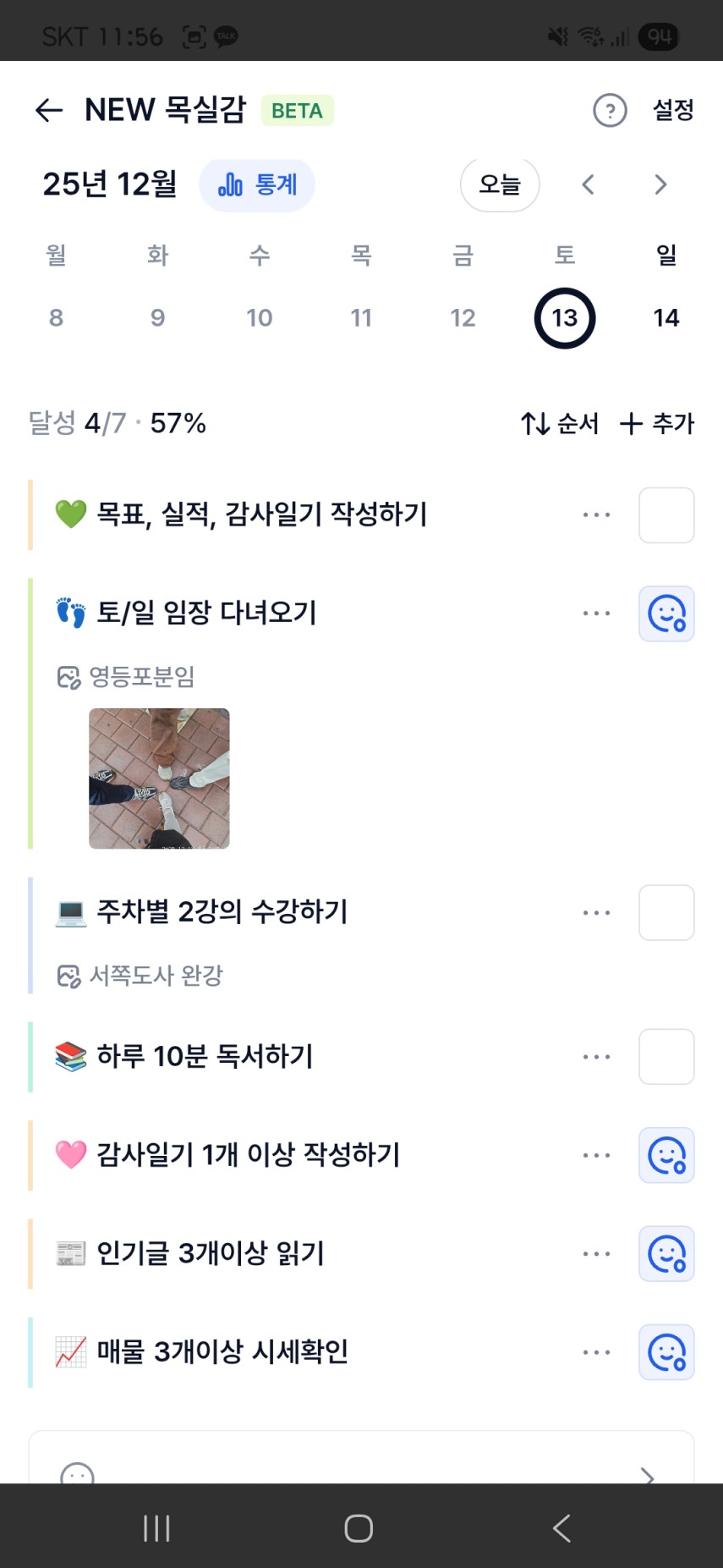Open recent apps from navigation bar
Image resolution: width=723 pixels, height=1568 pixels.
click(156, 1528)
